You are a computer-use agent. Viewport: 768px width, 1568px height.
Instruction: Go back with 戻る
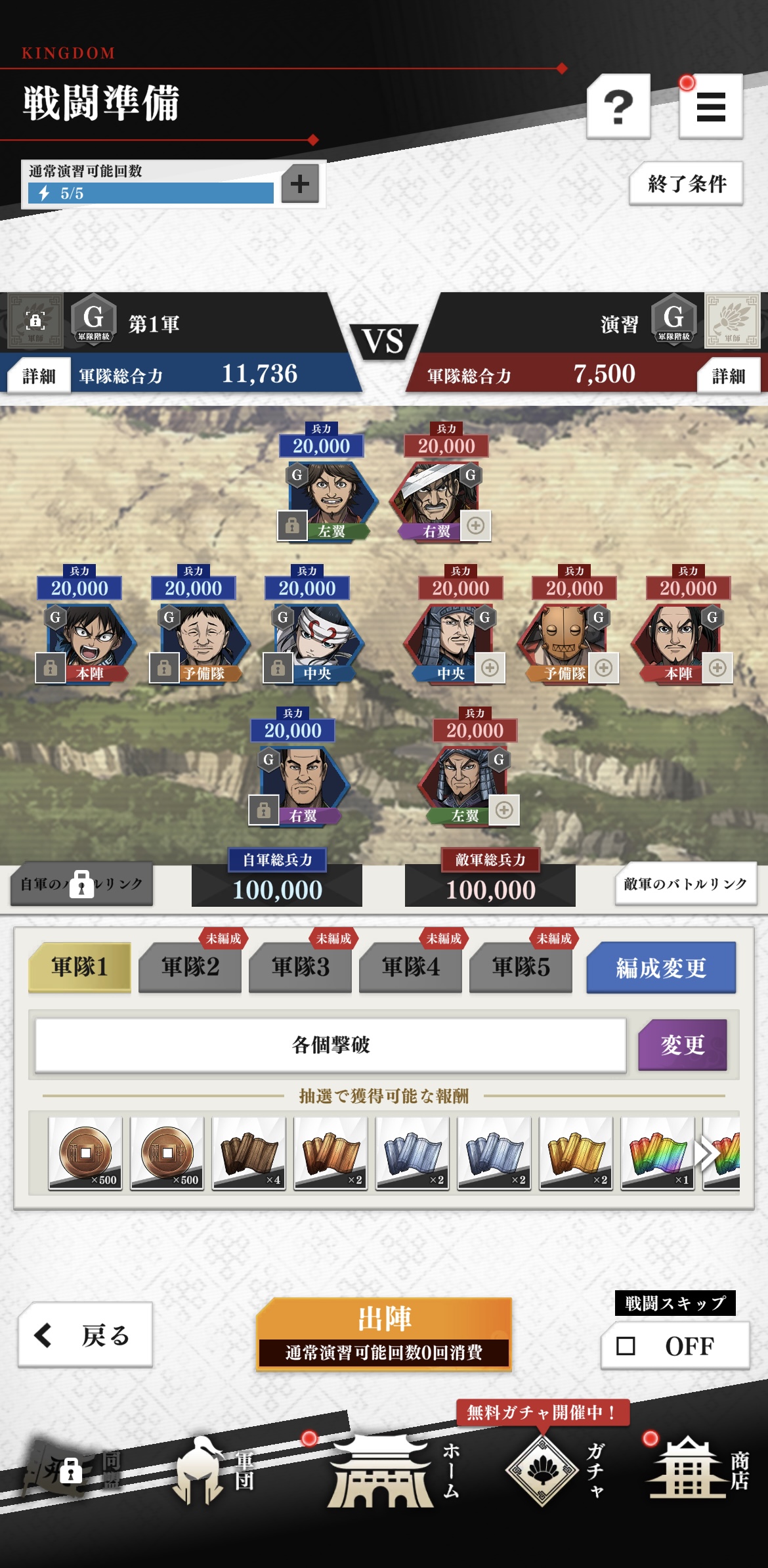pos(85,1335)
